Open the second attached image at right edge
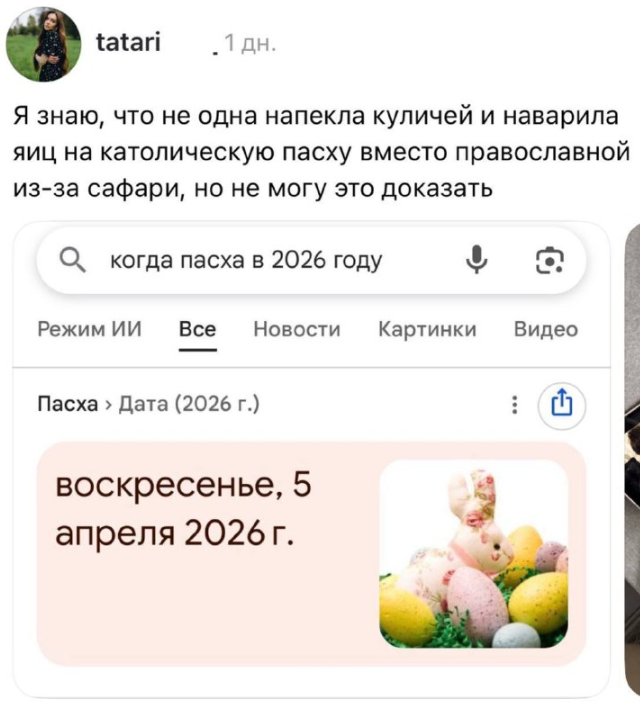The image size is (640, 705). (632, 460)
